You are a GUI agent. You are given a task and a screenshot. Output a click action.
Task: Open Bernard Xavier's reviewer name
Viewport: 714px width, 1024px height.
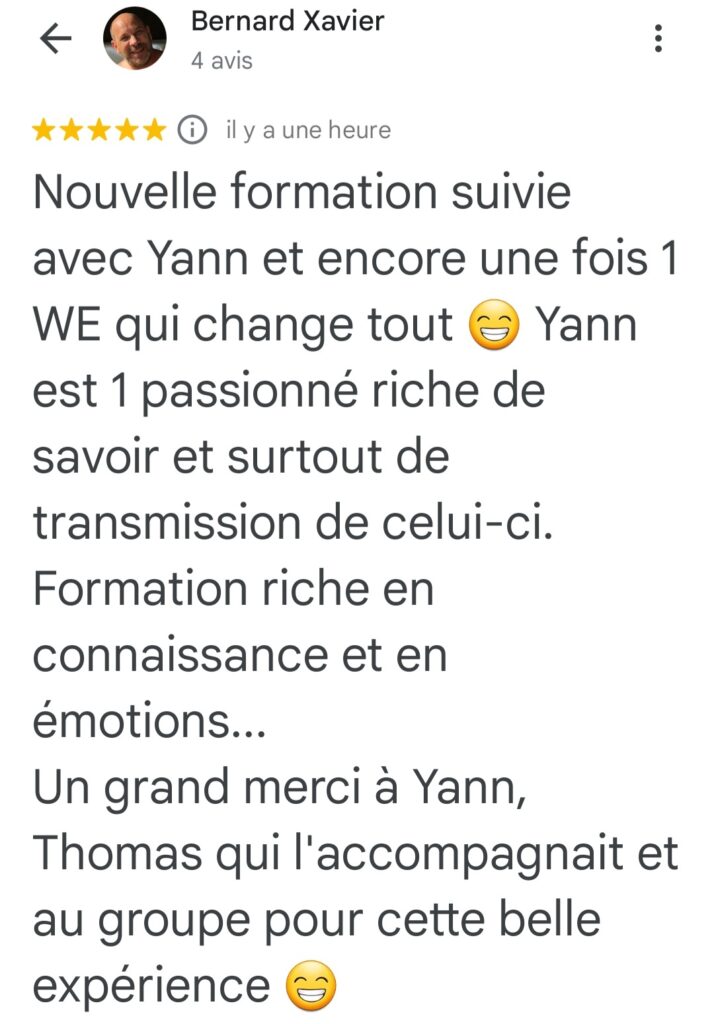(287, 21)
